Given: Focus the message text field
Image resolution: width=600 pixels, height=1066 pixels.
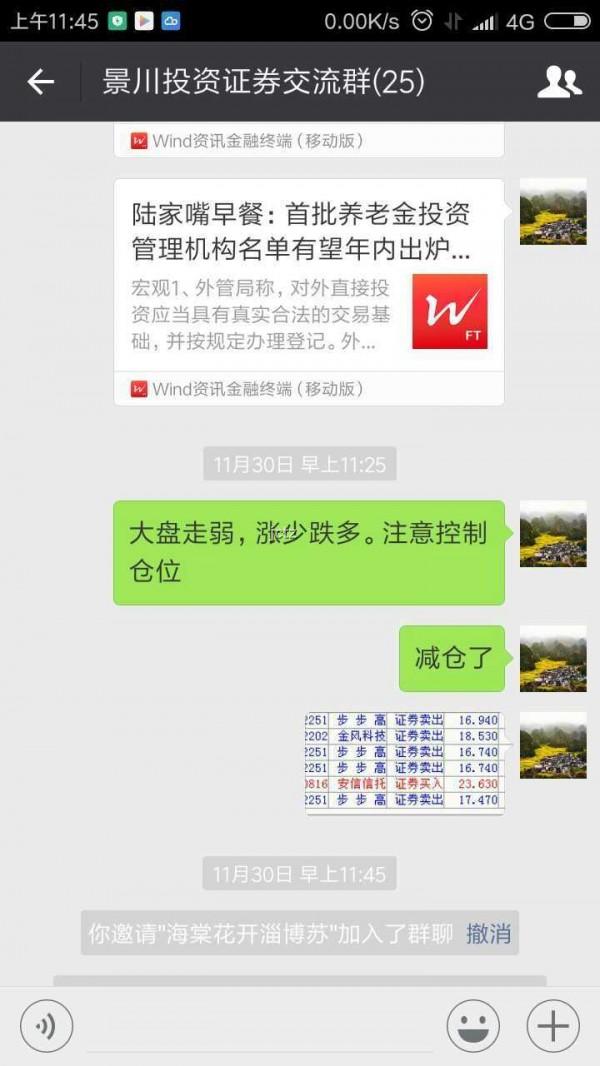Looking at the screenshot, I should pyautogui.click(x=260, y=1028).
